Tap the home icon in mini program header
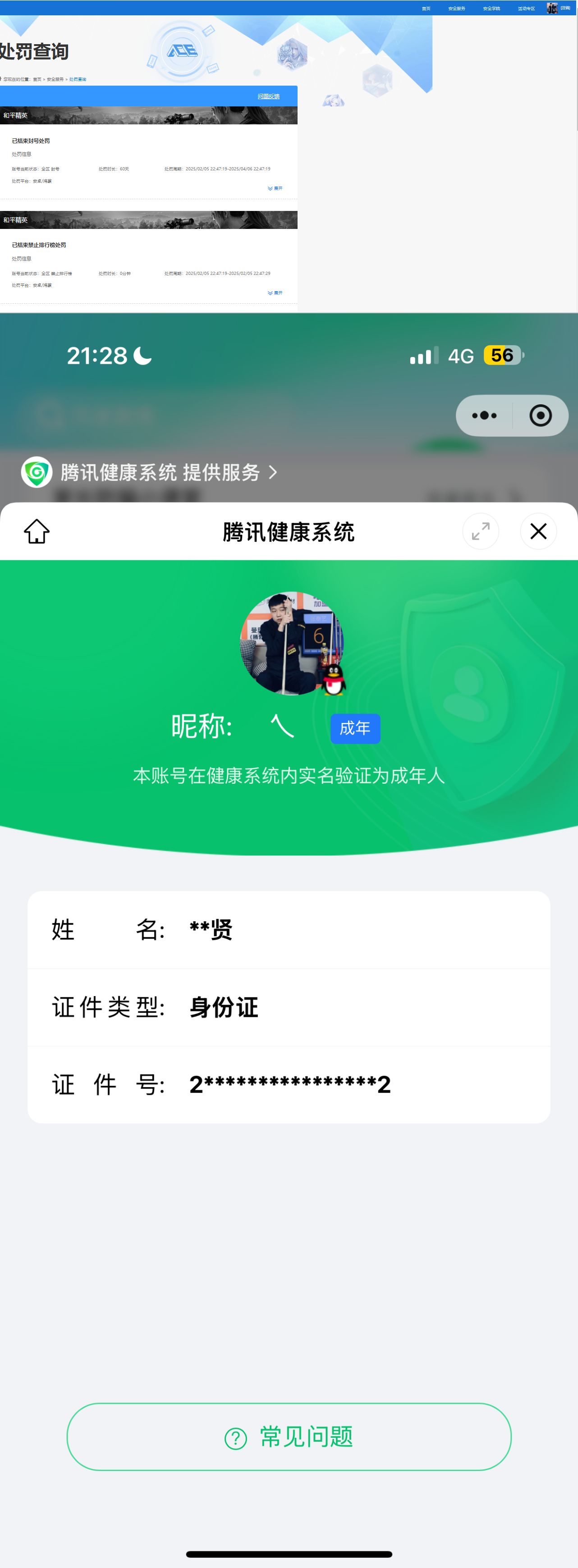 [x=36, y=531]
